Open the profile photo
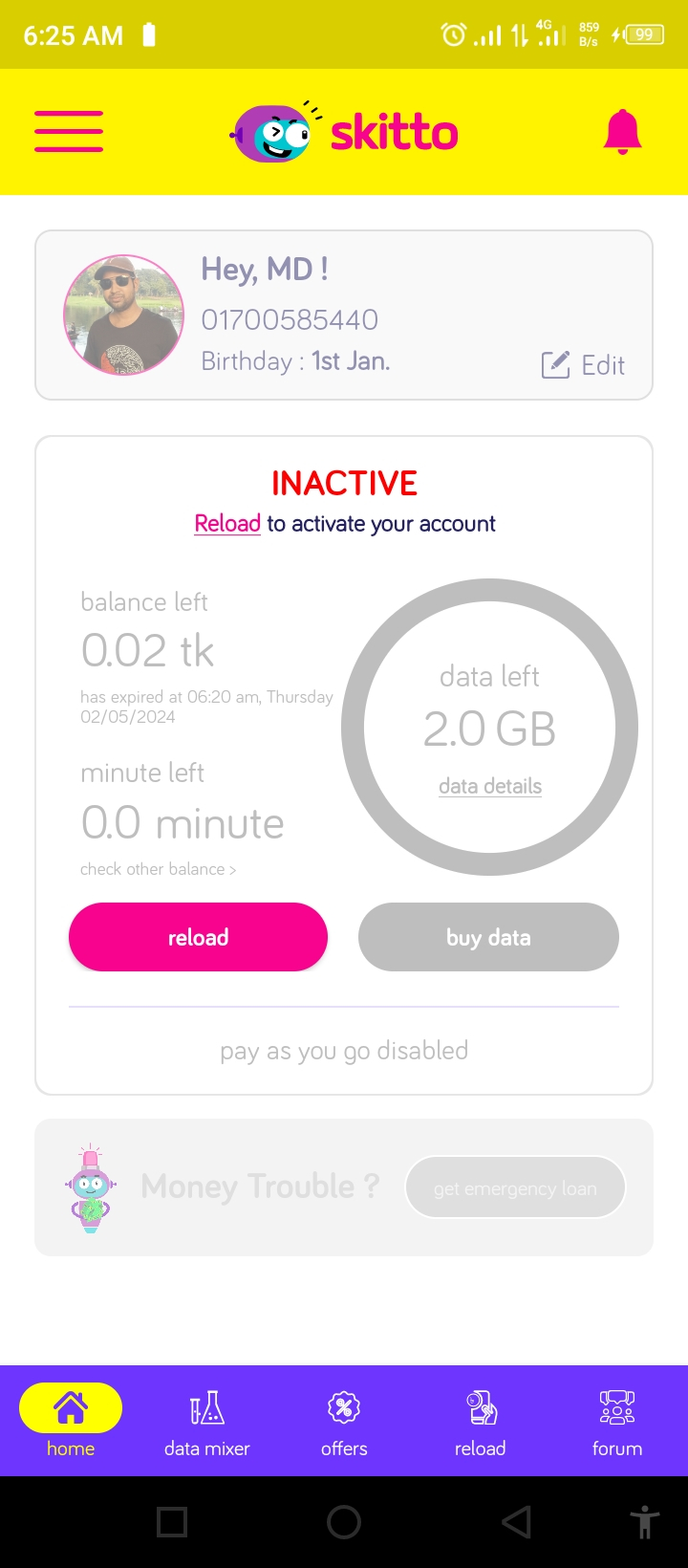Screen dimensions: 688x1568 (124, 315)
